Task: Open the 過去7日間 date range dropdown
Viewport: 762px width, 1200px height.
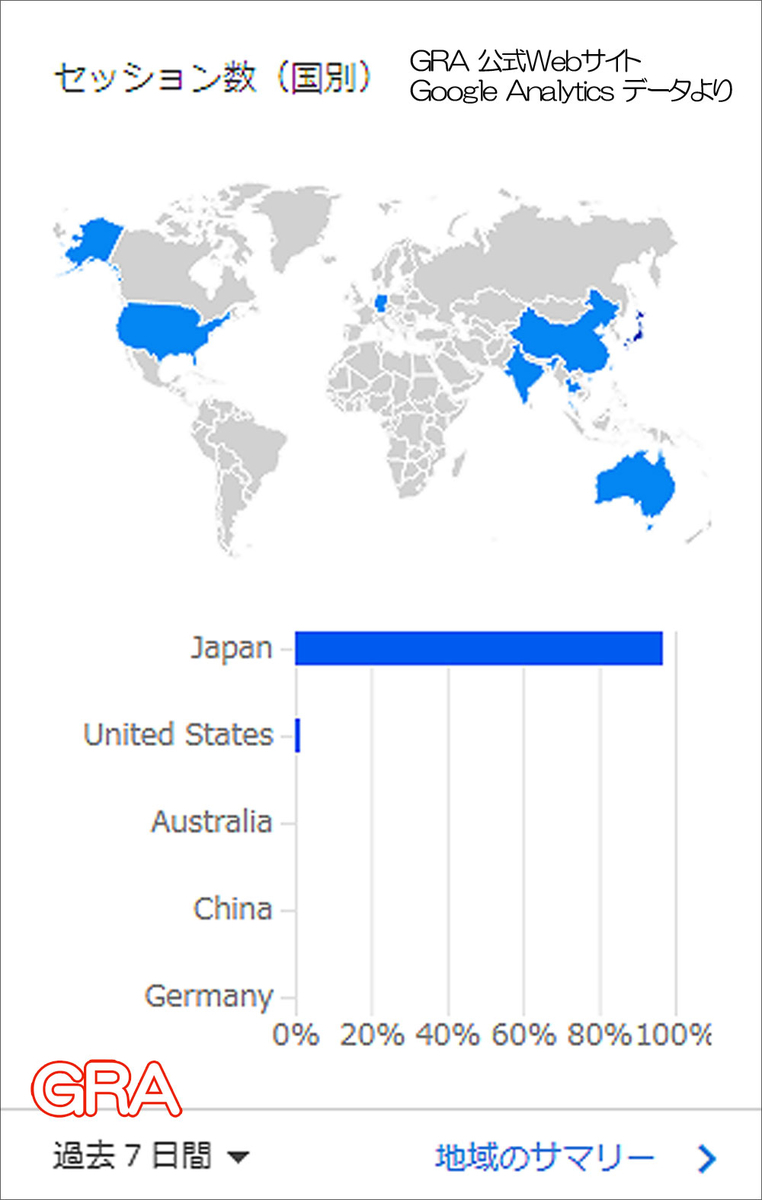Action: click(x=150, y=1157)
